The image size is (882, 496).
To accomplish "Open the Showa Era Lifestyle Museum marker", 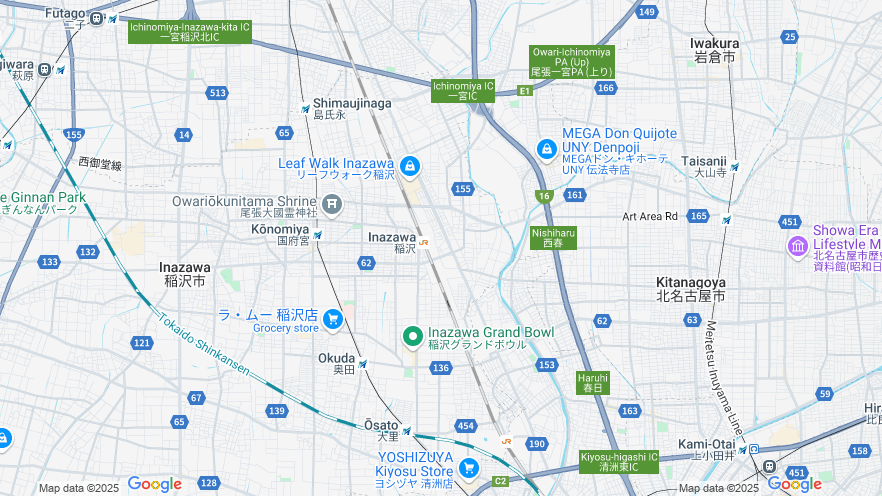I will coord(797,245).
